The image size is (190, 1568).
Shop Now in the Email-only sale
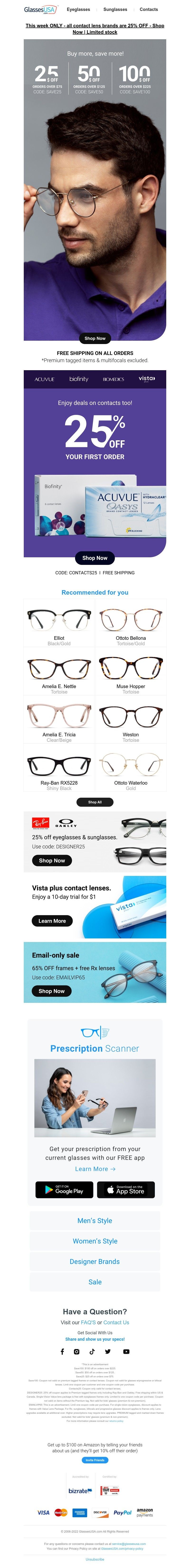point(52,991)
